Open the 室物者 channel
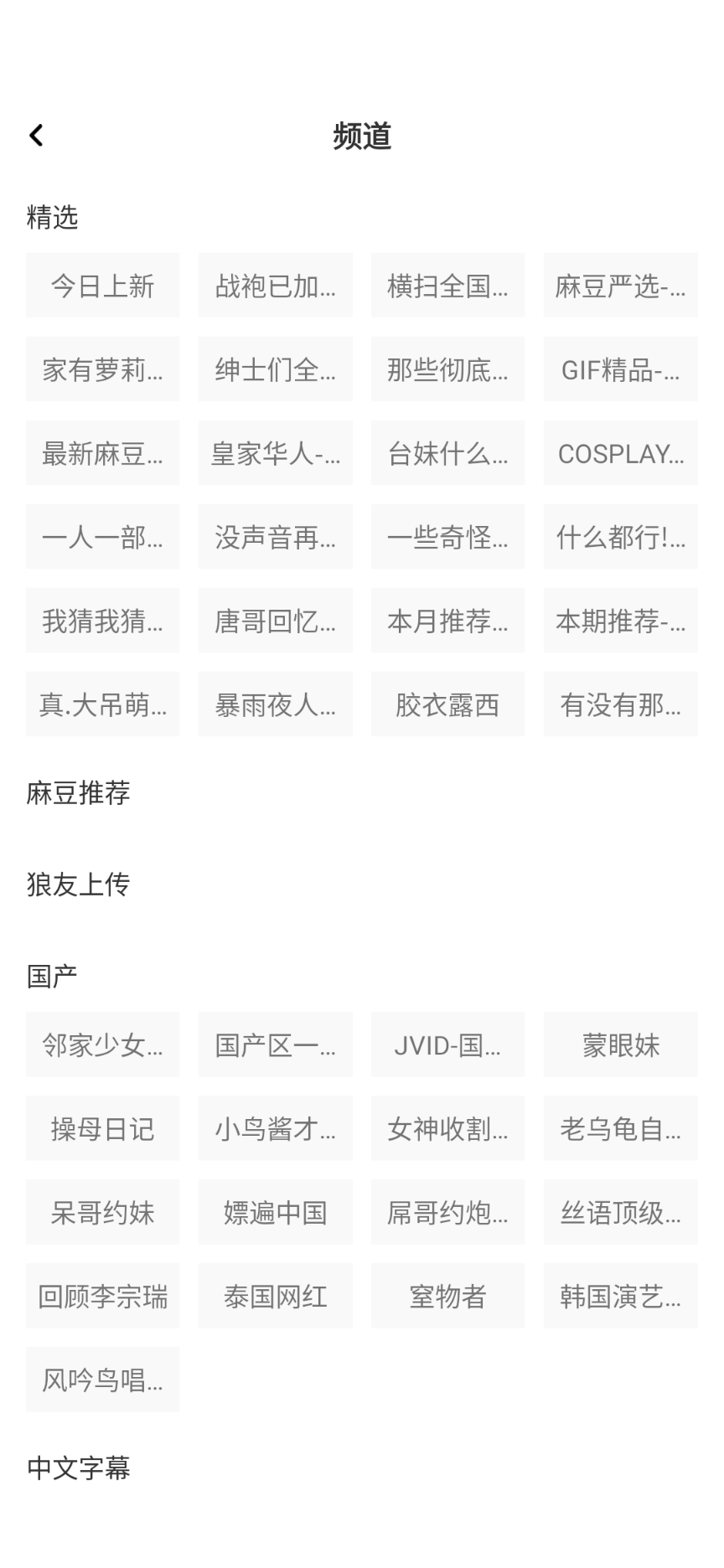The image size is (724, 1568). coord(447,1296)
